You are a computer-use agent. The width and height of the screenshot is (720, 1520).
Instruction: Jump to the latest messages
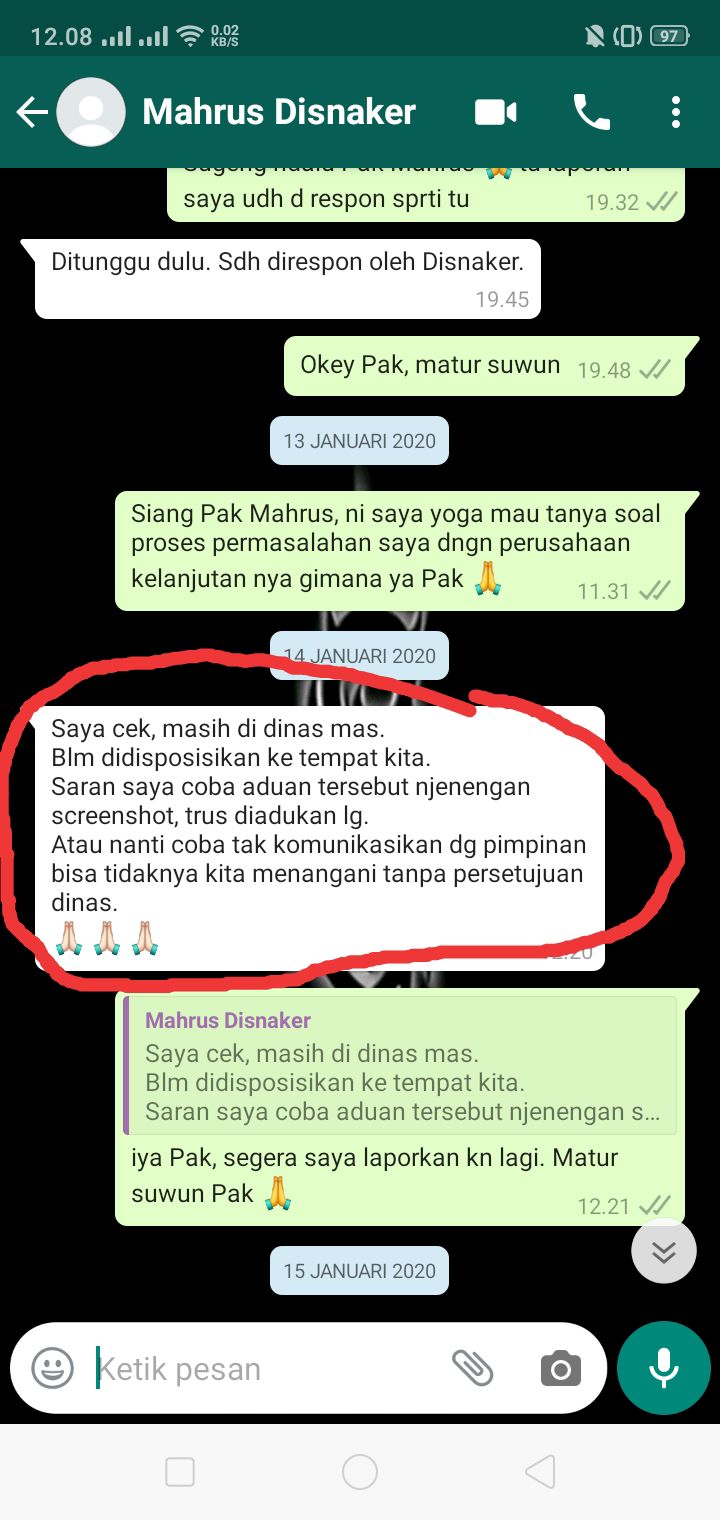664,1251
